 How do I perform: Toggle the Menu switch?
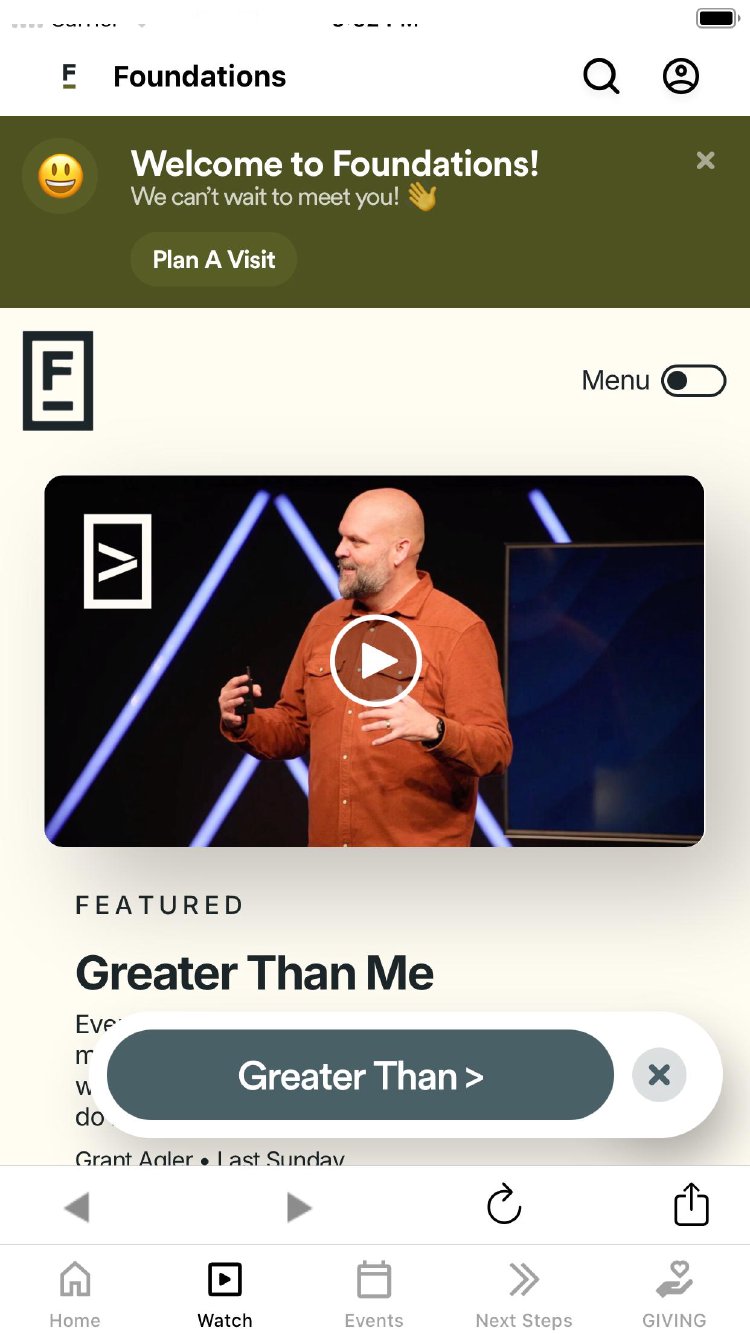693,381
